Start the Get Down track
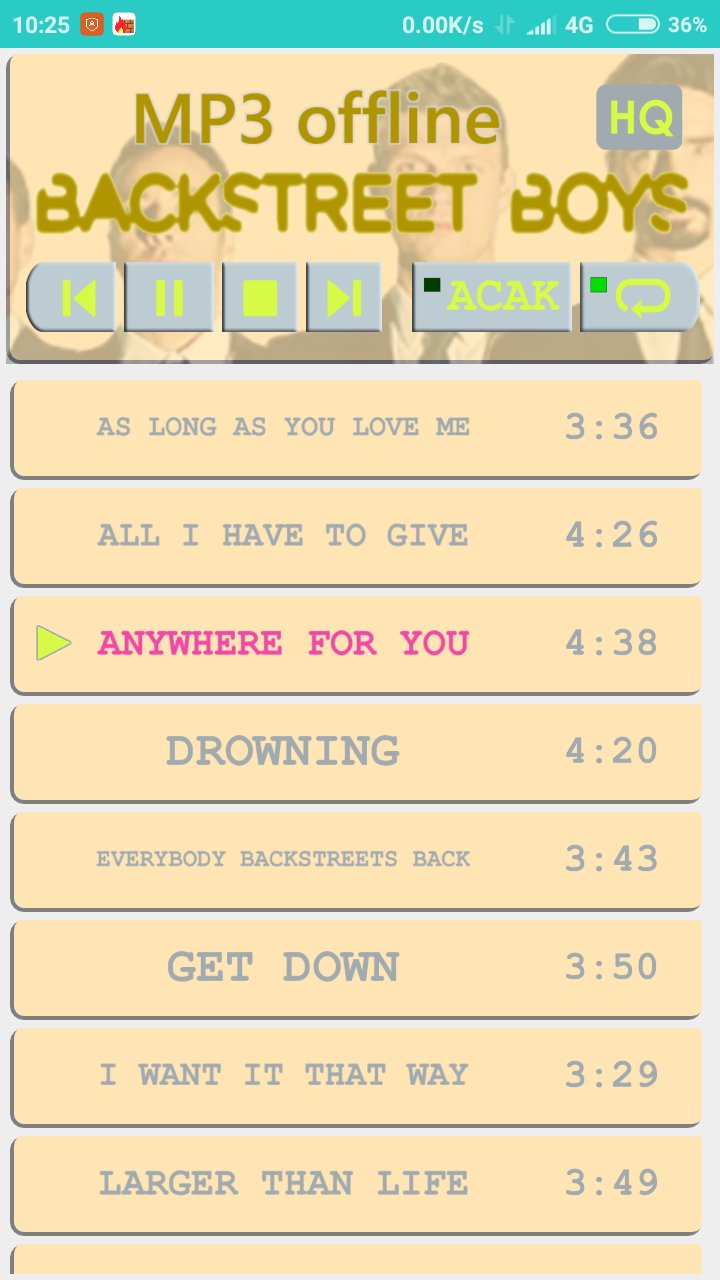The image size is (720, 1280). click(x=356, y=968)
